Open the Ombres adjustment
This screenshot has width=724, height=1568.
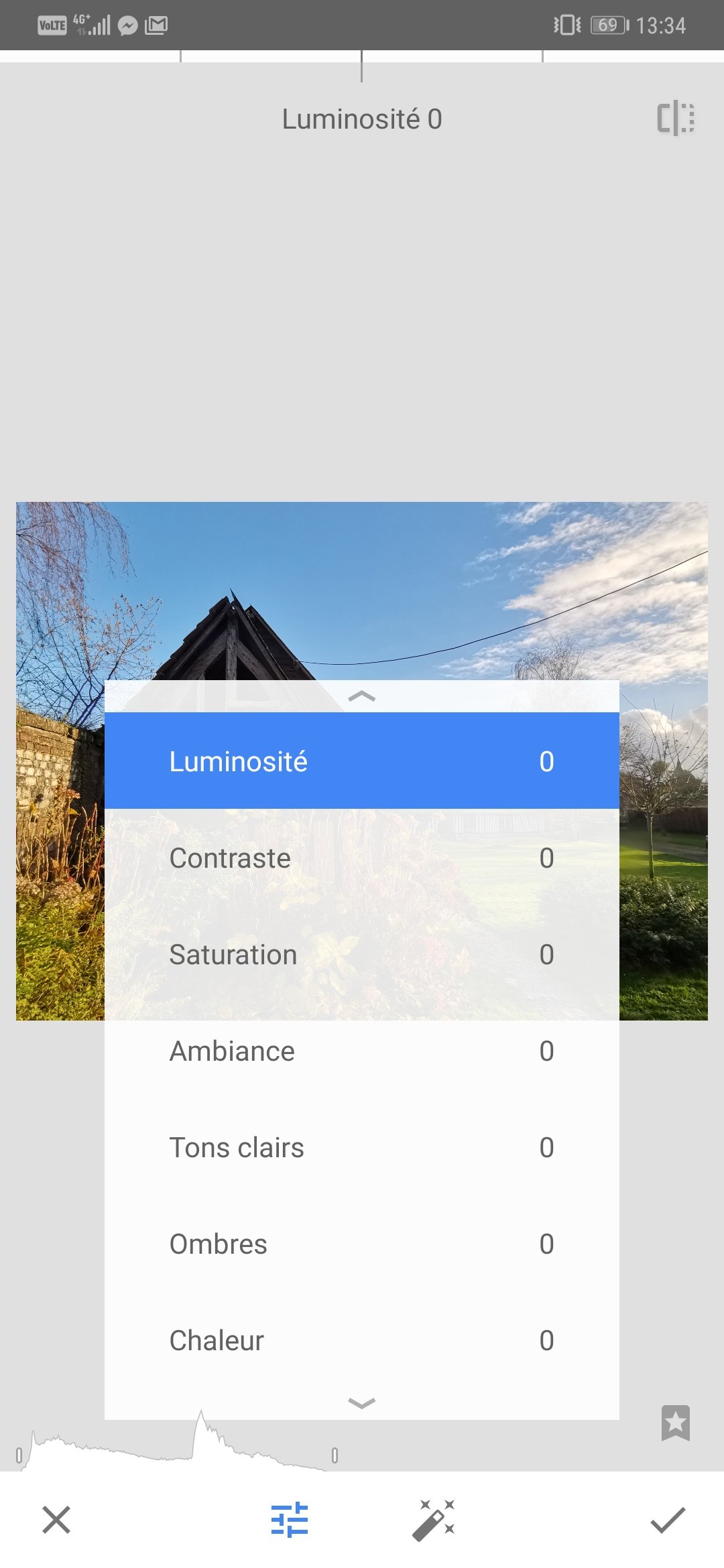coord(361,1244)
